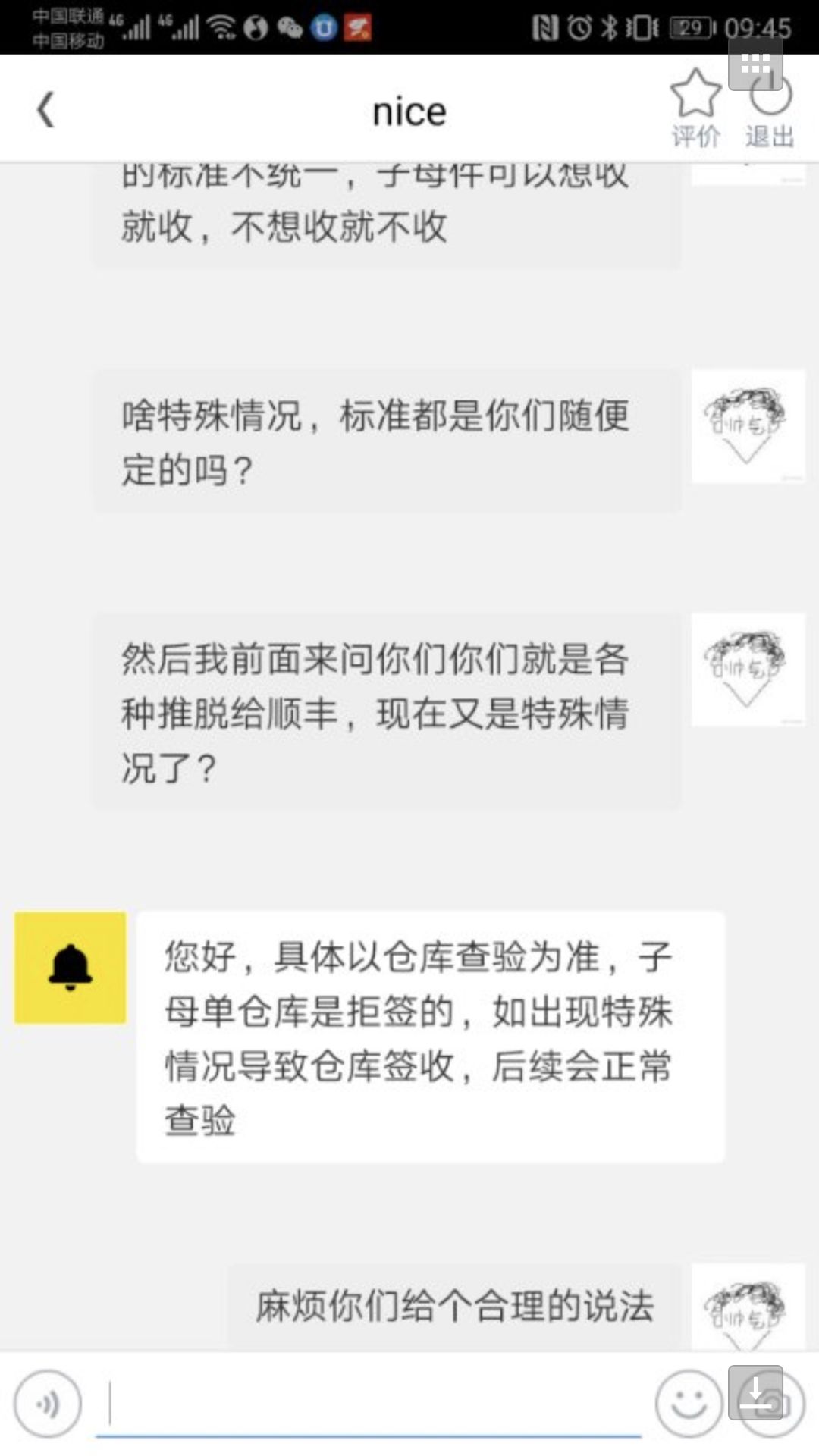Image resolution: width=819 pixels, height=1456 pixels.
Task: Tap the customer's avatar beside latest message
Action: pos(747,1304)
